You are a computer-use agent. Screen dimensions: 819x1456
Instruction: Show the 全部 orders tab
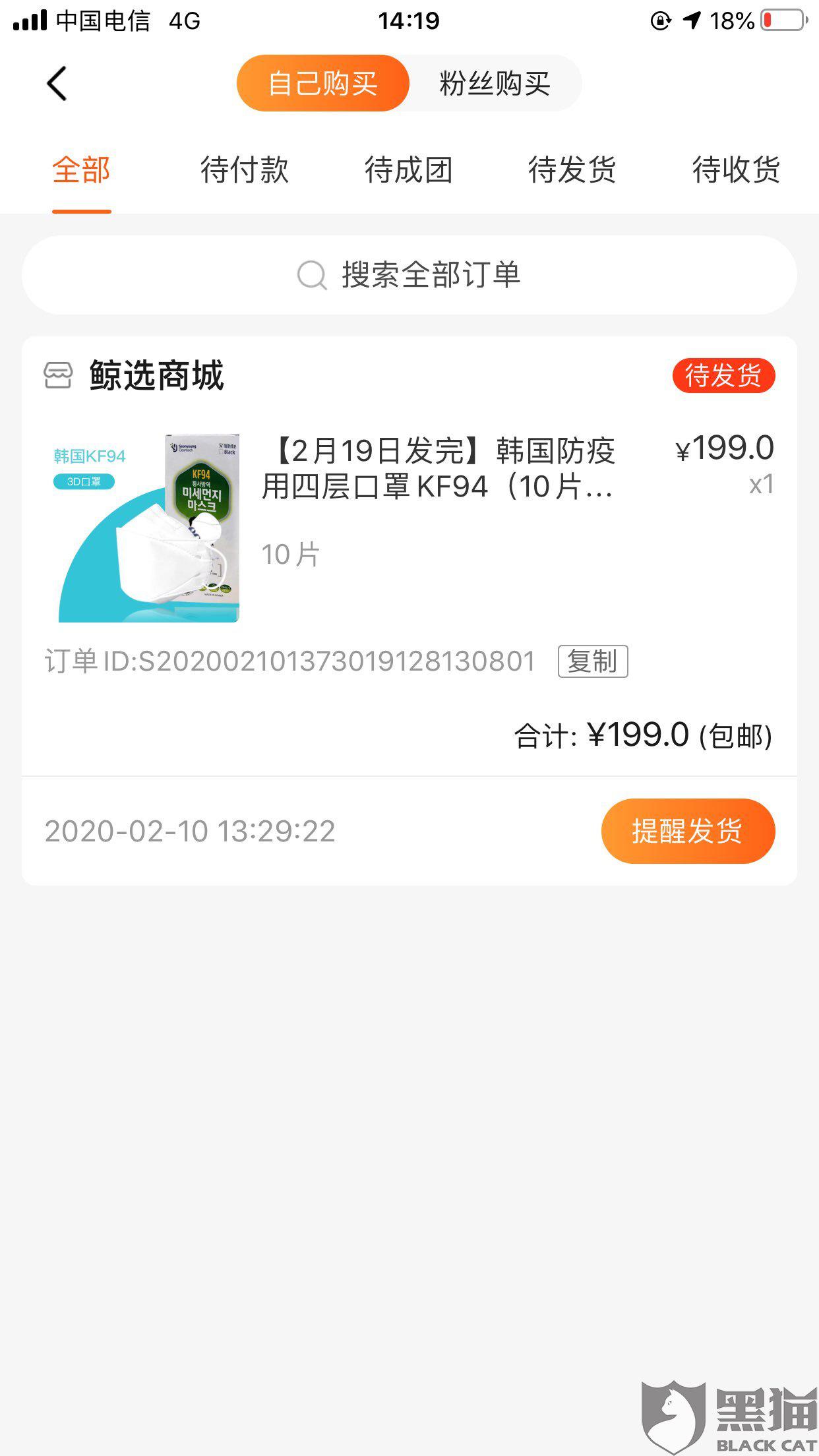(x=81, y=170)
